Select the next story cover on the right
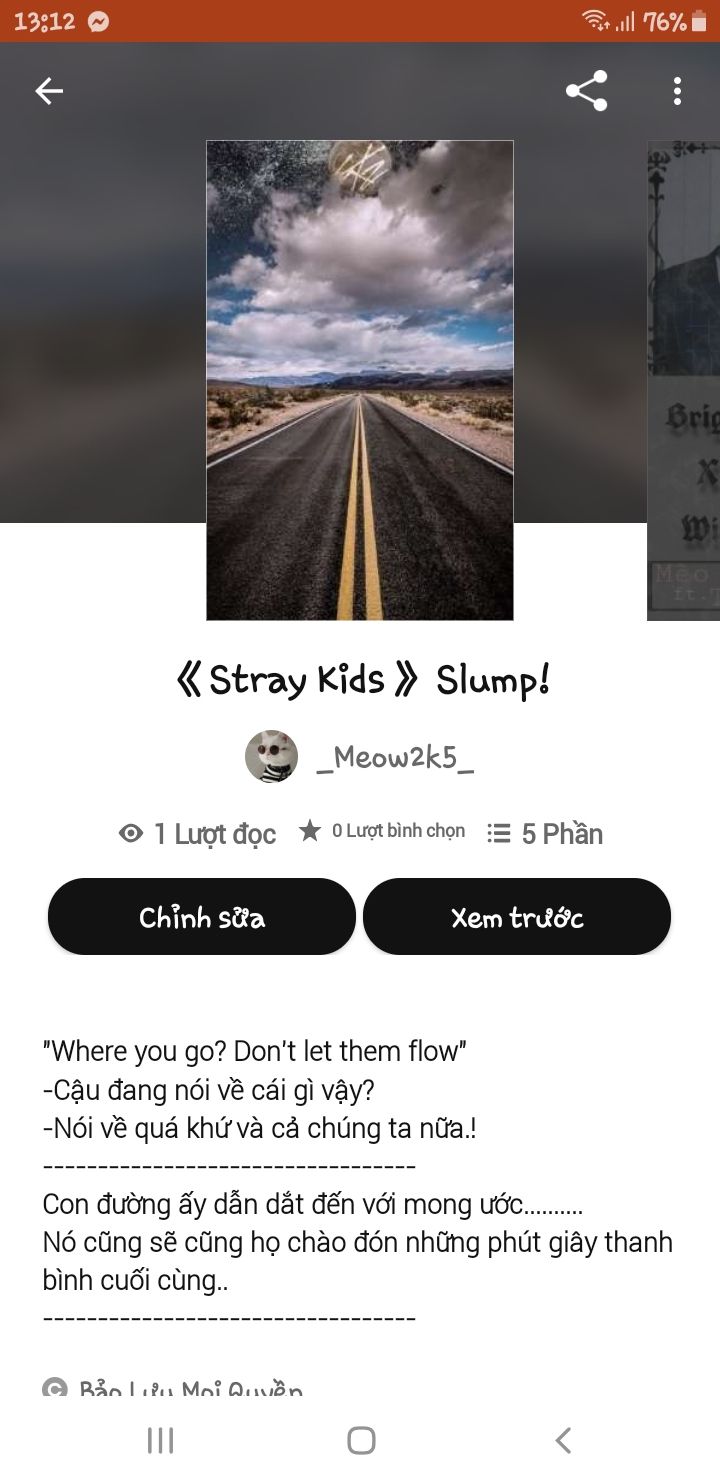Viewport: 720px width, 1480px height. [x=684, y=380]
